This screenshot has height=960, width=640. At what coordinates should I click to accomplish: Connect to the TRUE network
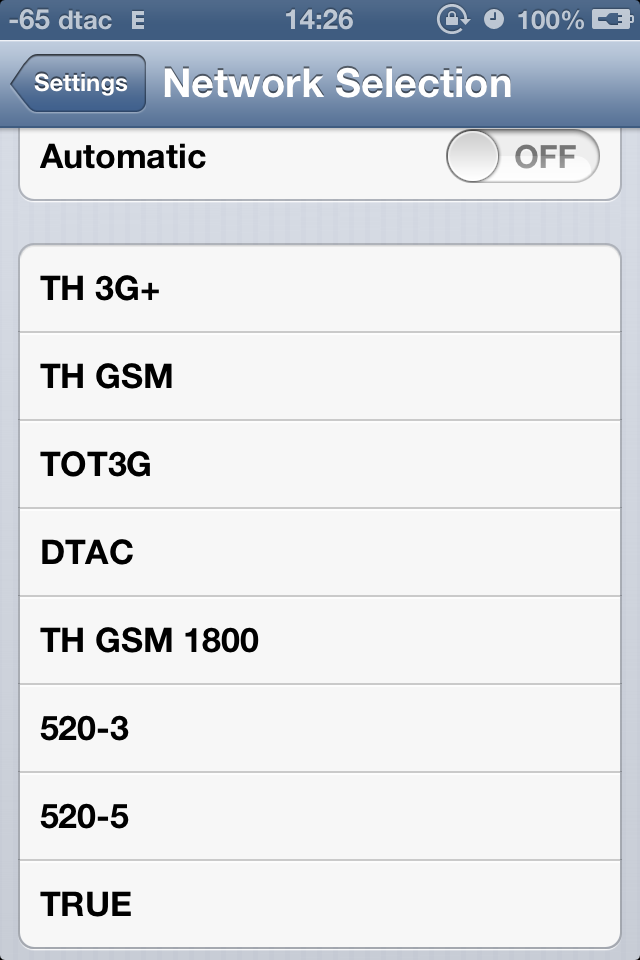point(320,904)
